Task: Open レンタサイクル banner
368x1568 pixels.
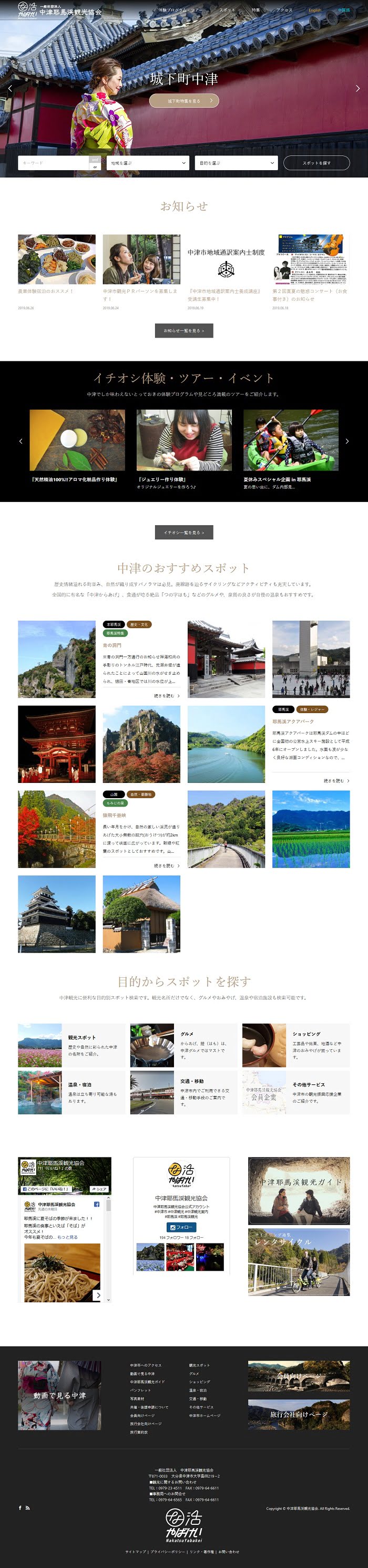Action: point(299,1262)
